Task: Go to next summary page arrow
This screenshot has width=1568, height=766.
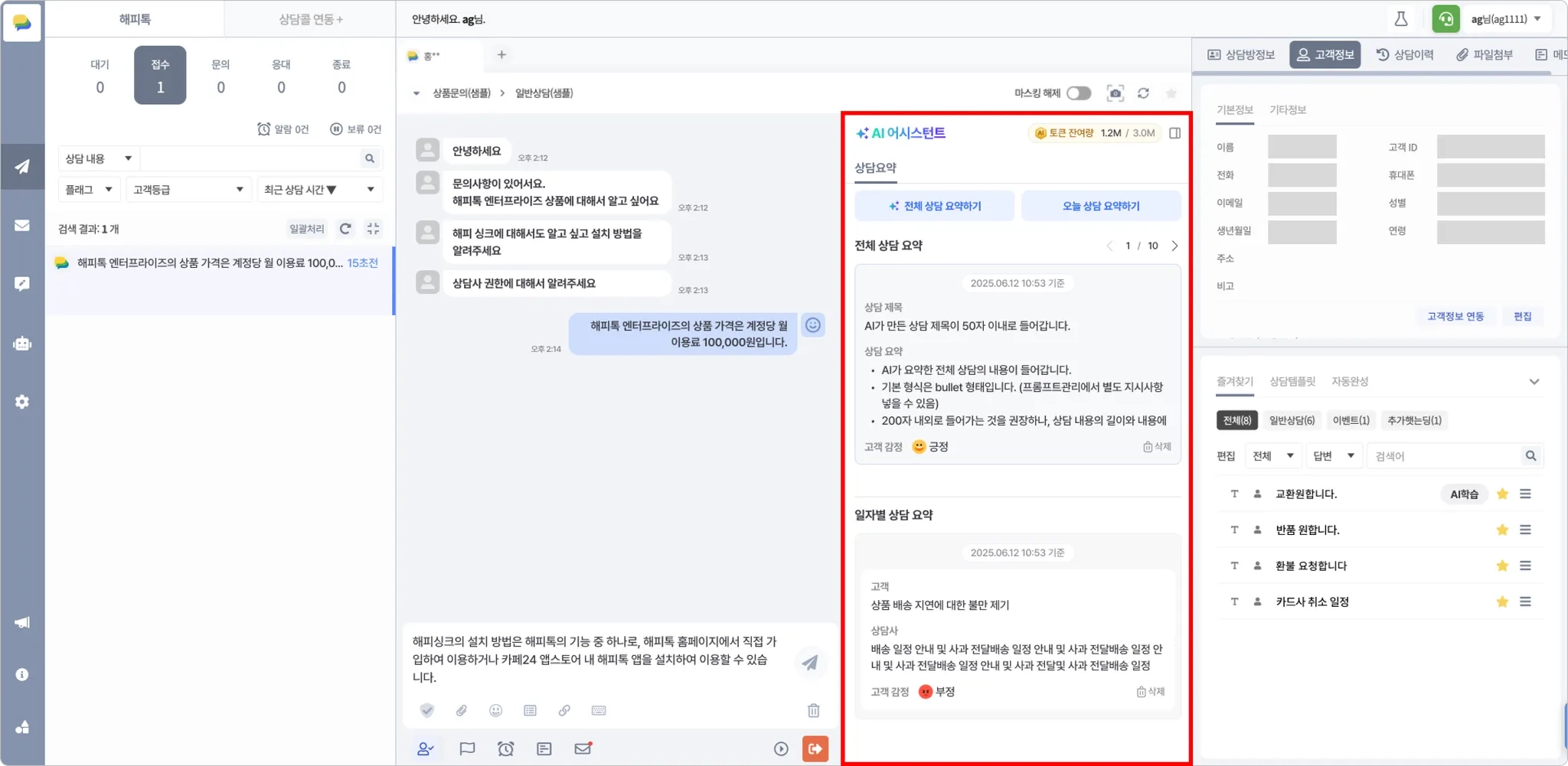Action: [x=1174, y=246]
